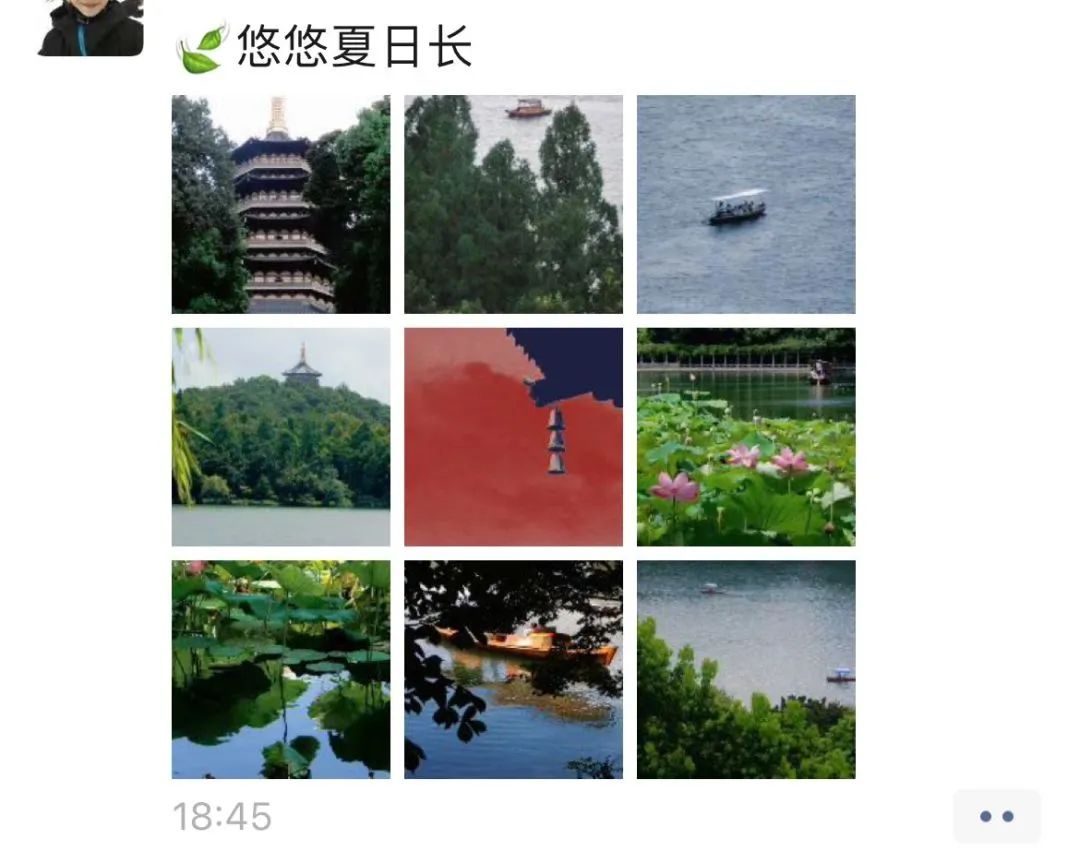Open the poster's profile avatar
This screenshot has width=1080, height=852.
pos(90,27)
